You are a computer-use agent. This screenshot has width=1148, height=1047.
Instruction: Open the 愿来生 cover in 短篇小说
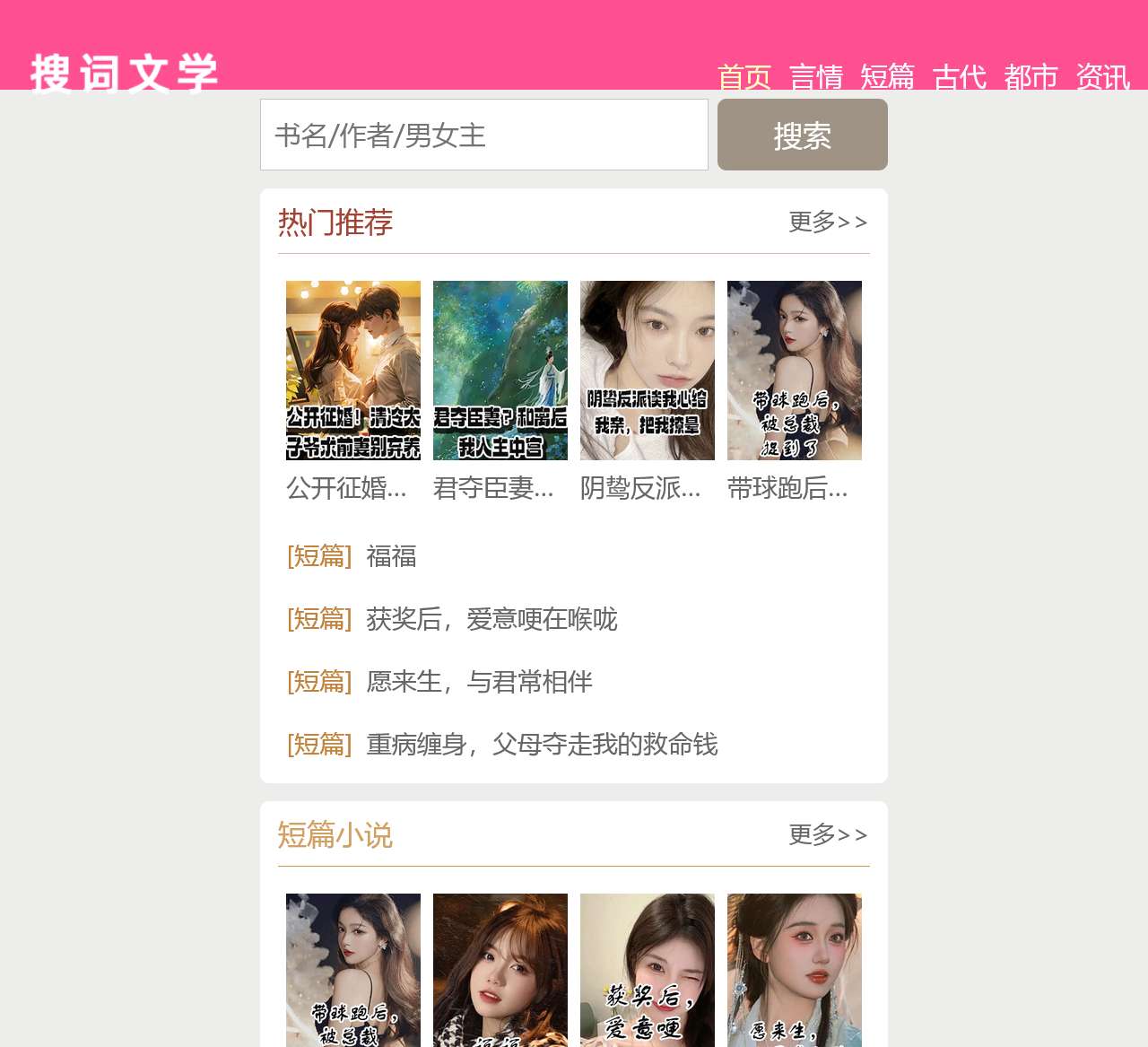795,969
